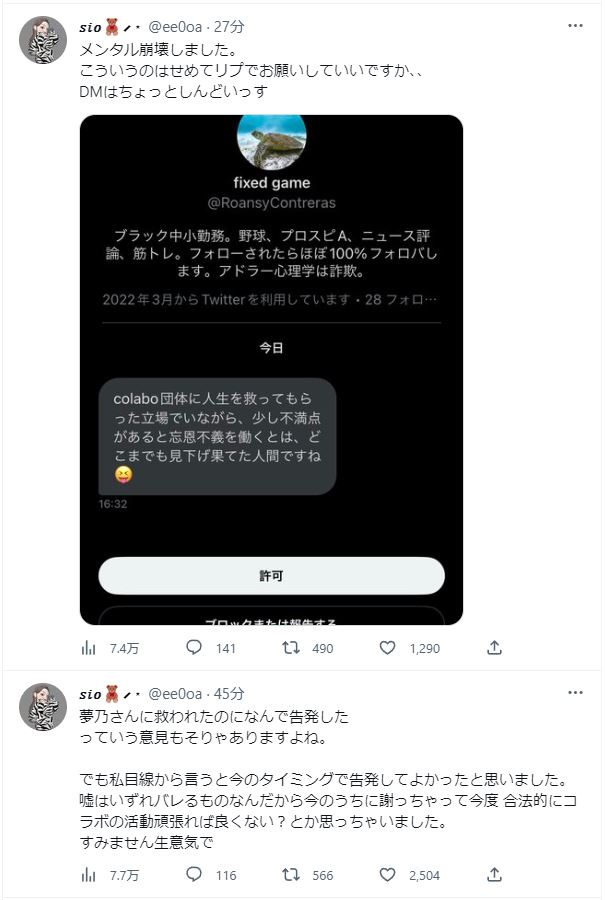View analytics of the 7.4万 views tweet
The image size is (605, 900).
click(89, 648)
